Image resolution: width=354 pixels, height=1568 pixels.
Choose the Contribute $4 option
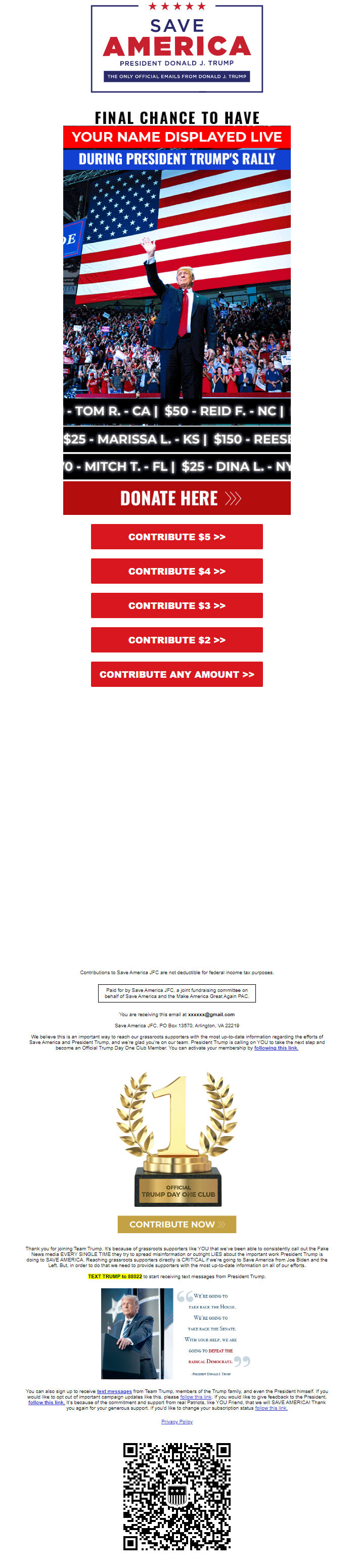tap(176, 571)
